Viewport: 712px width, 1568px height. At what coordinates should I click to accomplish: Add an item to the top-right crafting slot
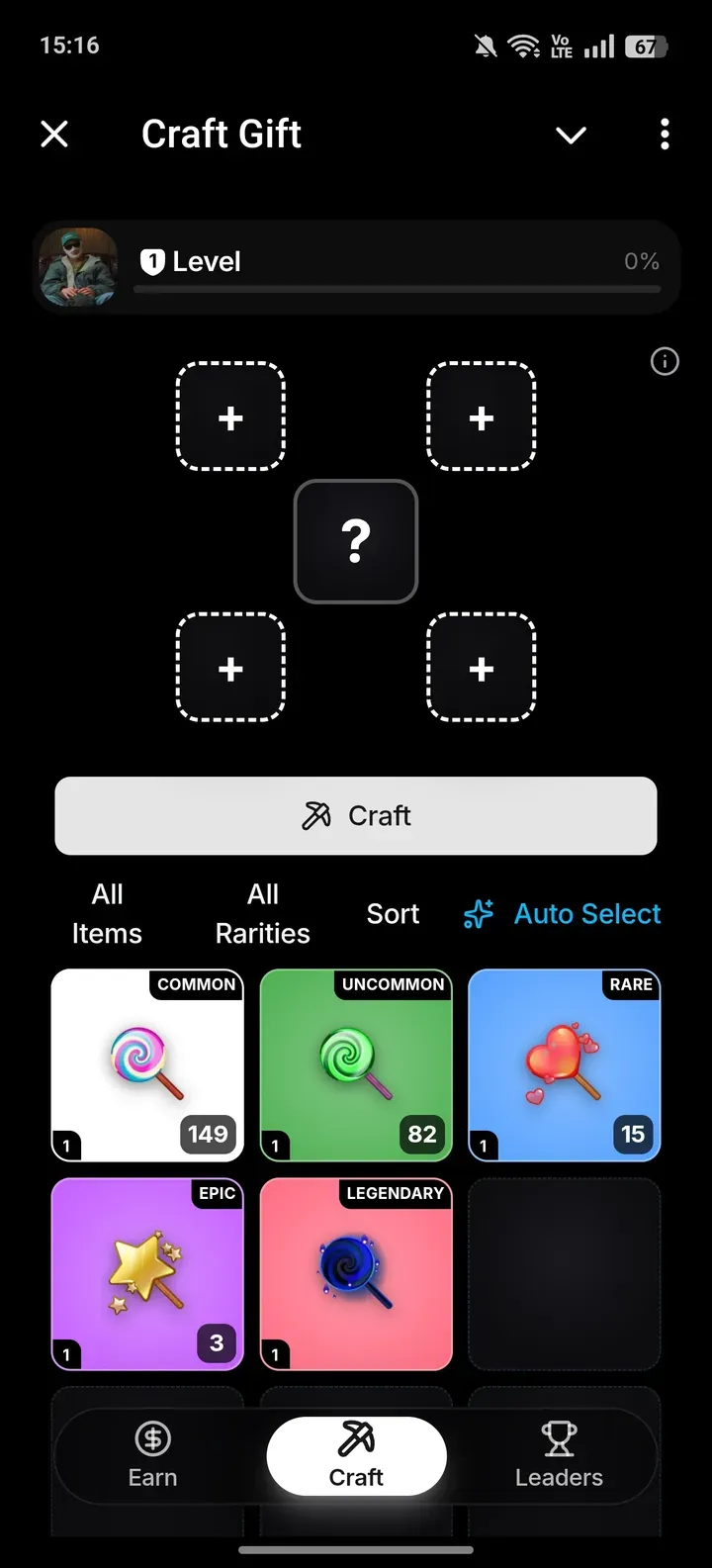pos(482,416)
